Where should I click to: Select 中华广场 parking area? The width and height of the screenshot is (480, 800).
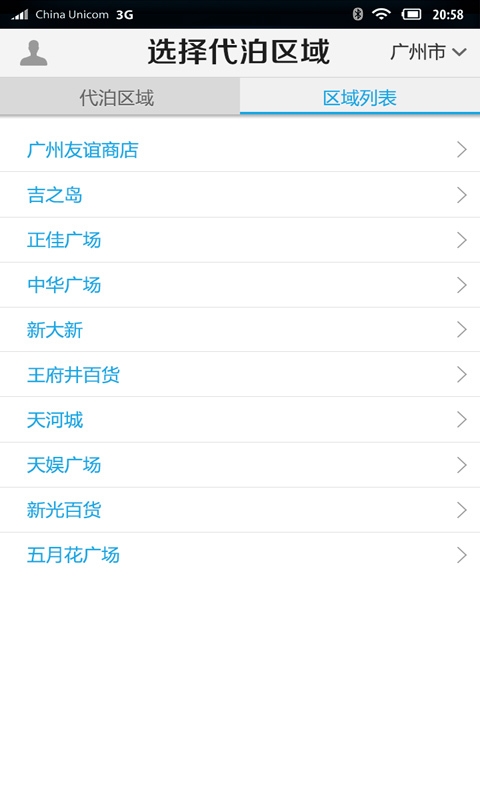point(240,285)
